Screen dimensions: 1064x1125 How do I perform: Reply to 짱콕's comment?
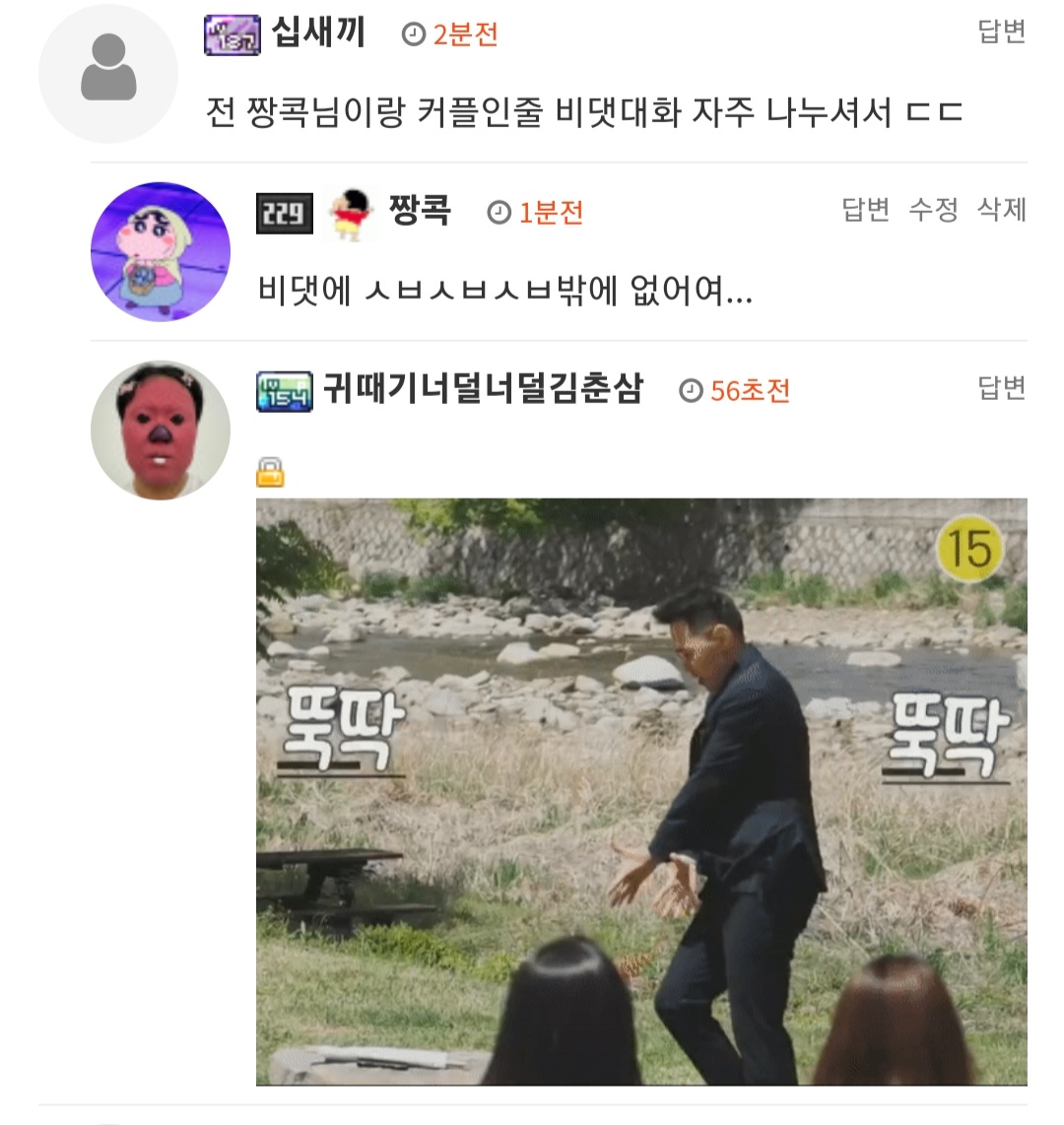(x=866, y=210)
